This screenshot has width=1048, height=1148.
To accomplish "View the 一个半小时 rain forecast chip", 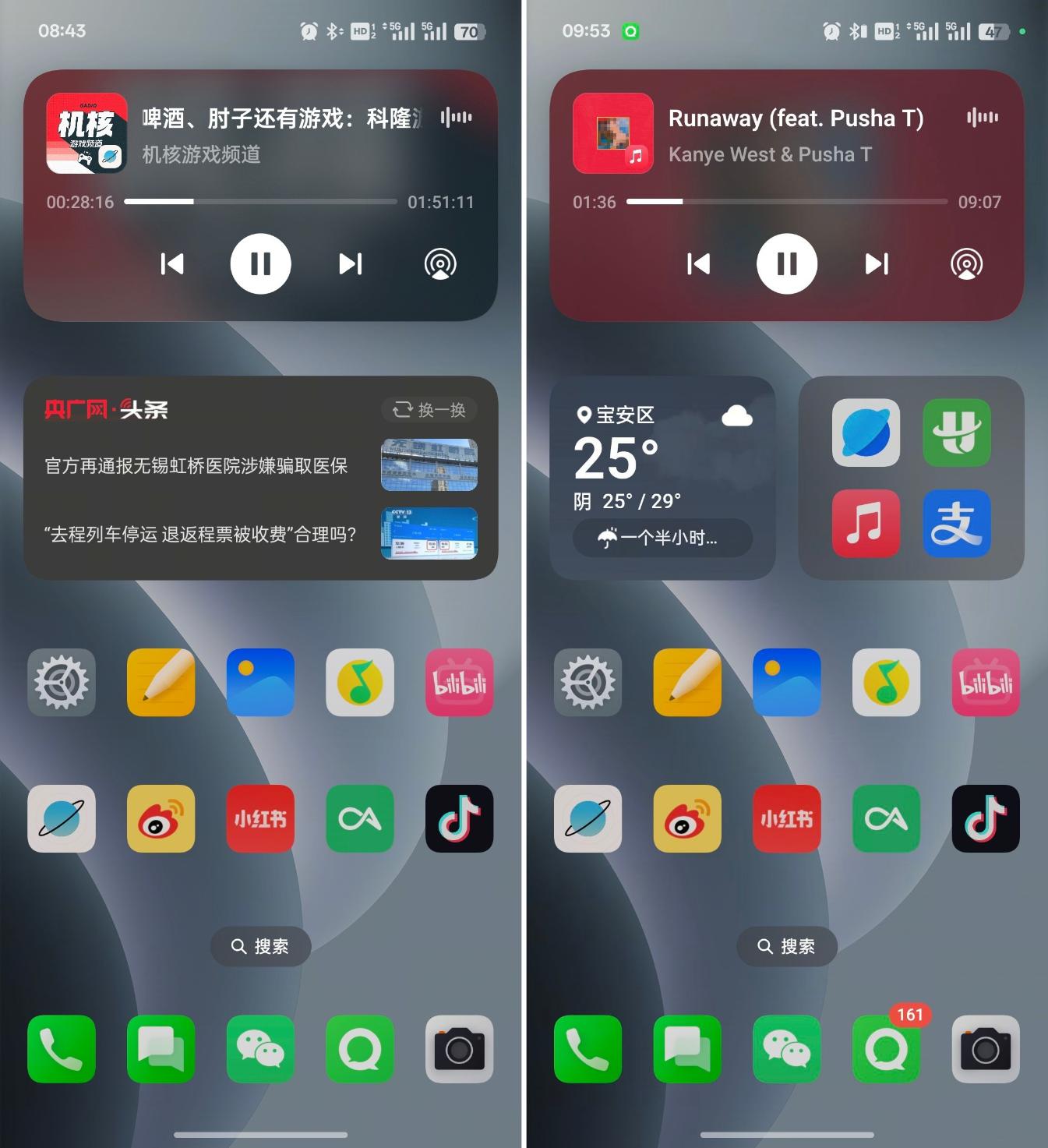I will point(662,538).
